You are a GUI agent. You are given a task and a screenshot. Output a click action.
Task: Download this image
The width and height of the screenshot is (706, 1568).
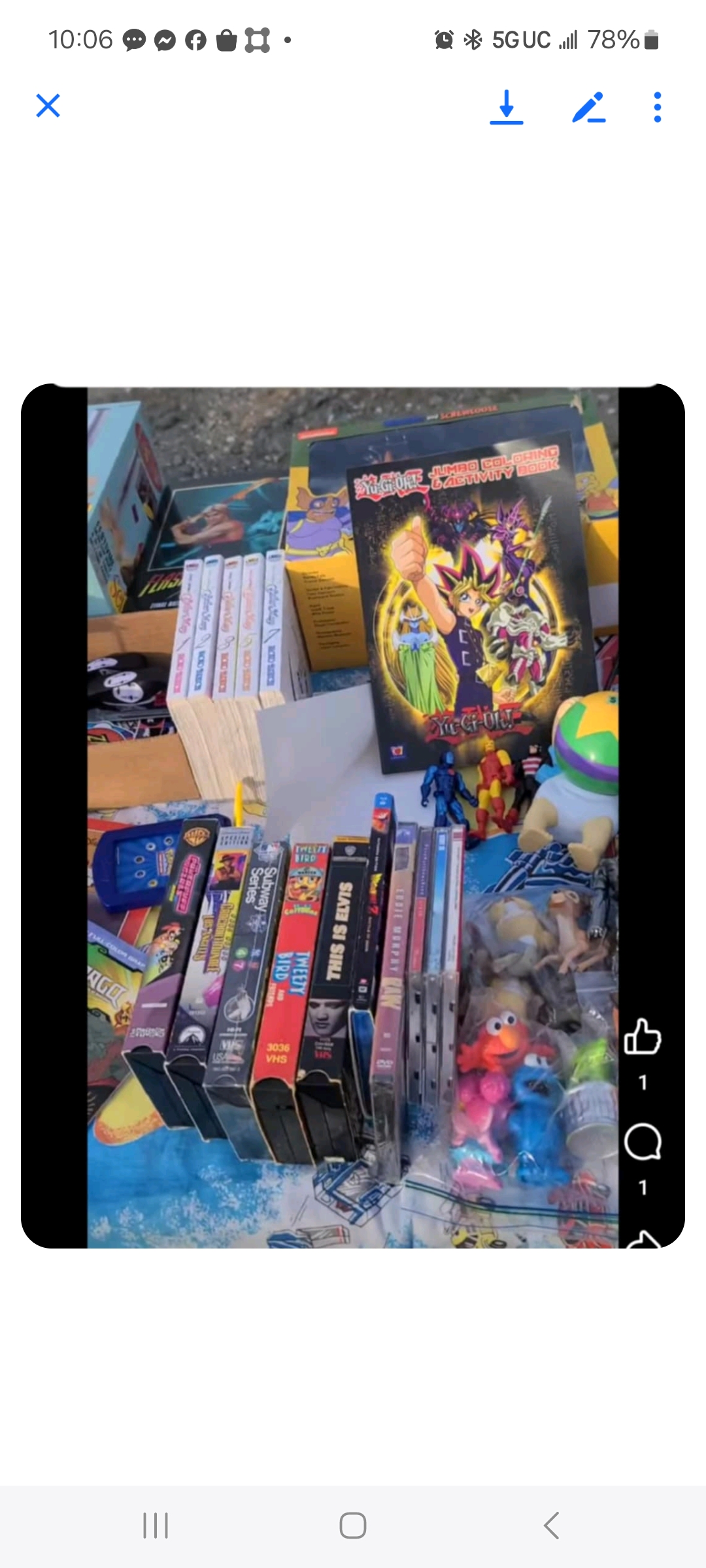pos(507,107)
